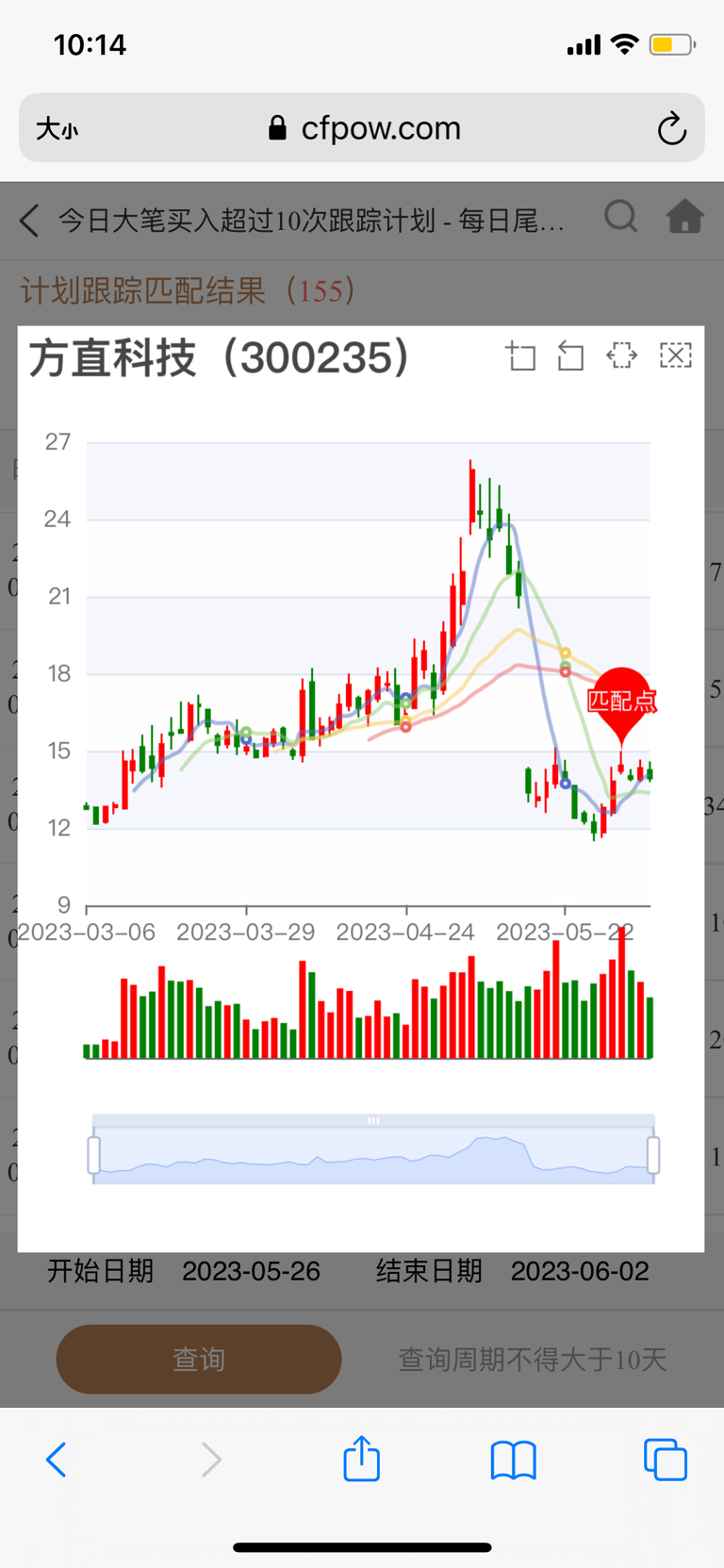Tap the right handle of the range slider
Screen dimensions: 724x1568
652,1155
